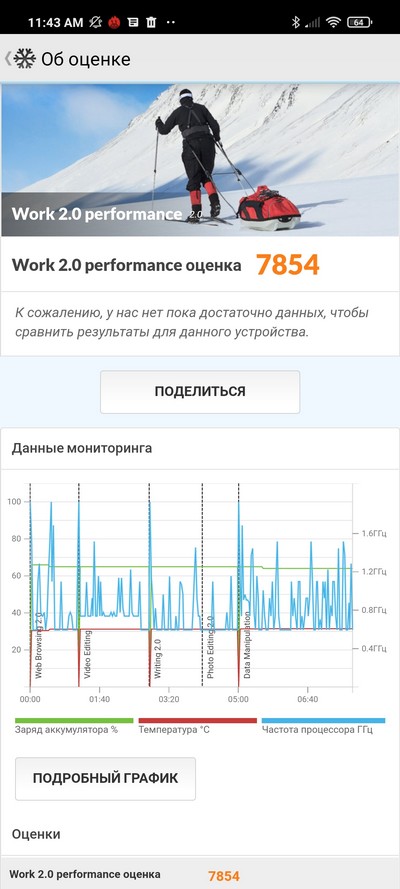Tap the ПОДЕЛИТЬСЯ share button
The height and width of the screenshot is (889, 400).
[200, 392]
